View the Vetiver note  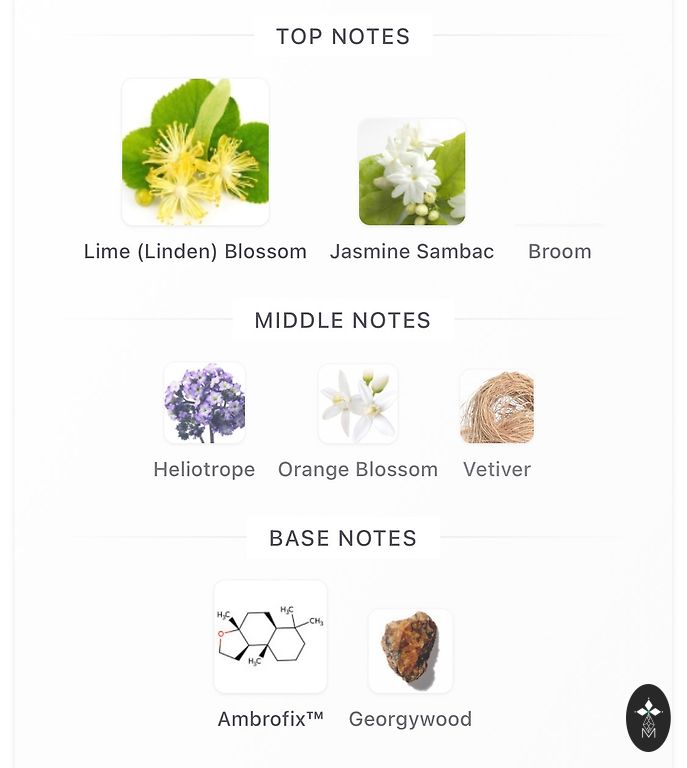click(497, 406)
